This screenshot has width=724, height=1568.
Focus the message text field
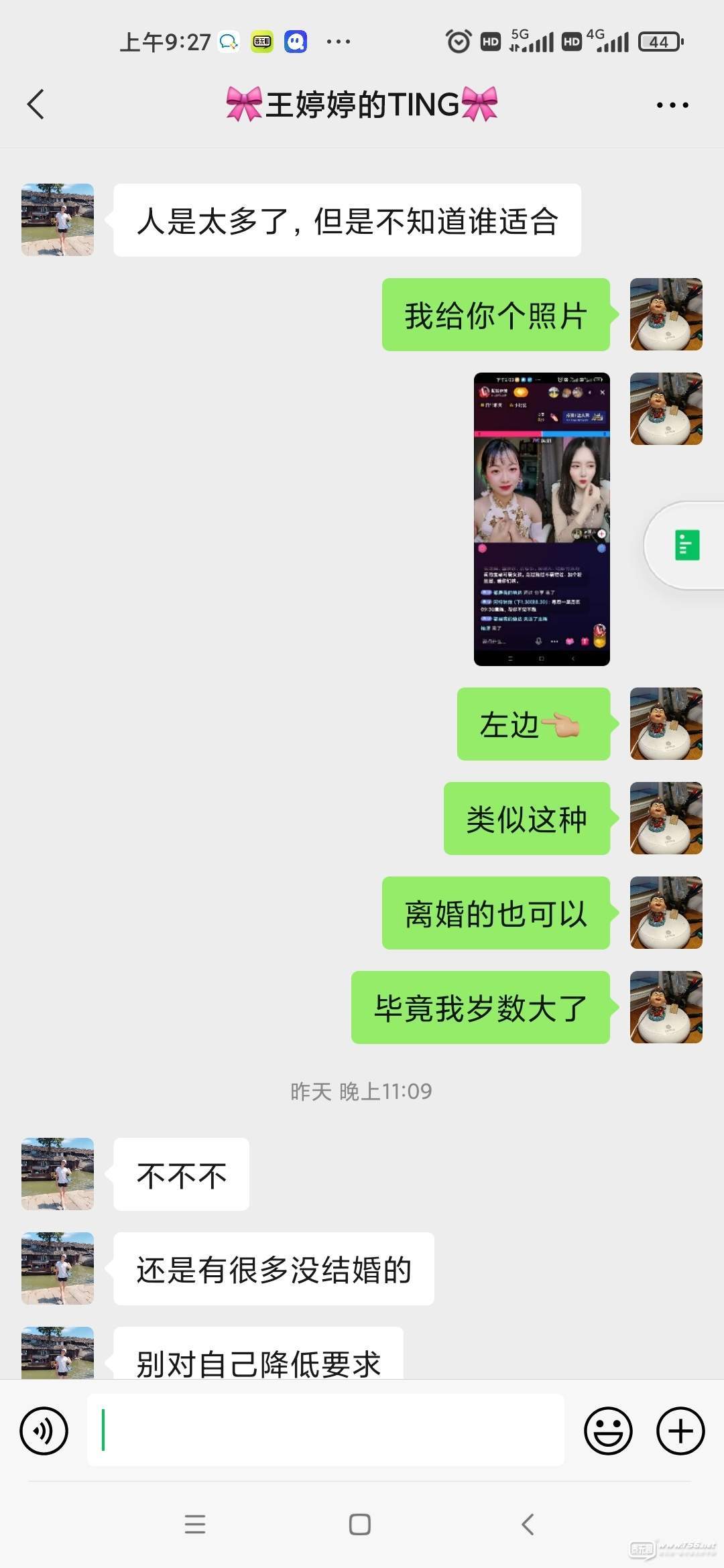[325, 1430]
